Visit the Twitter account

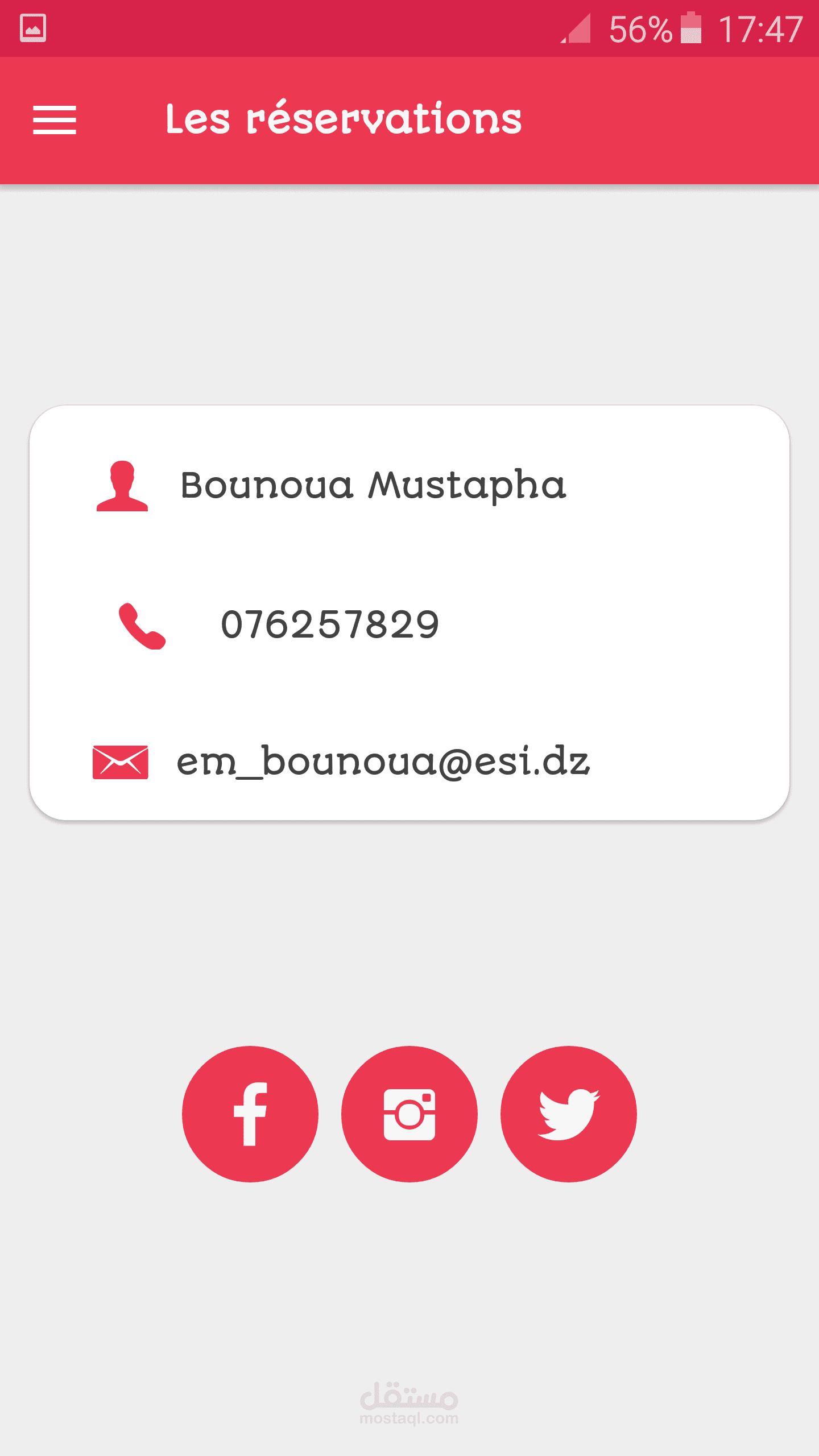[x=569, y=1114]
